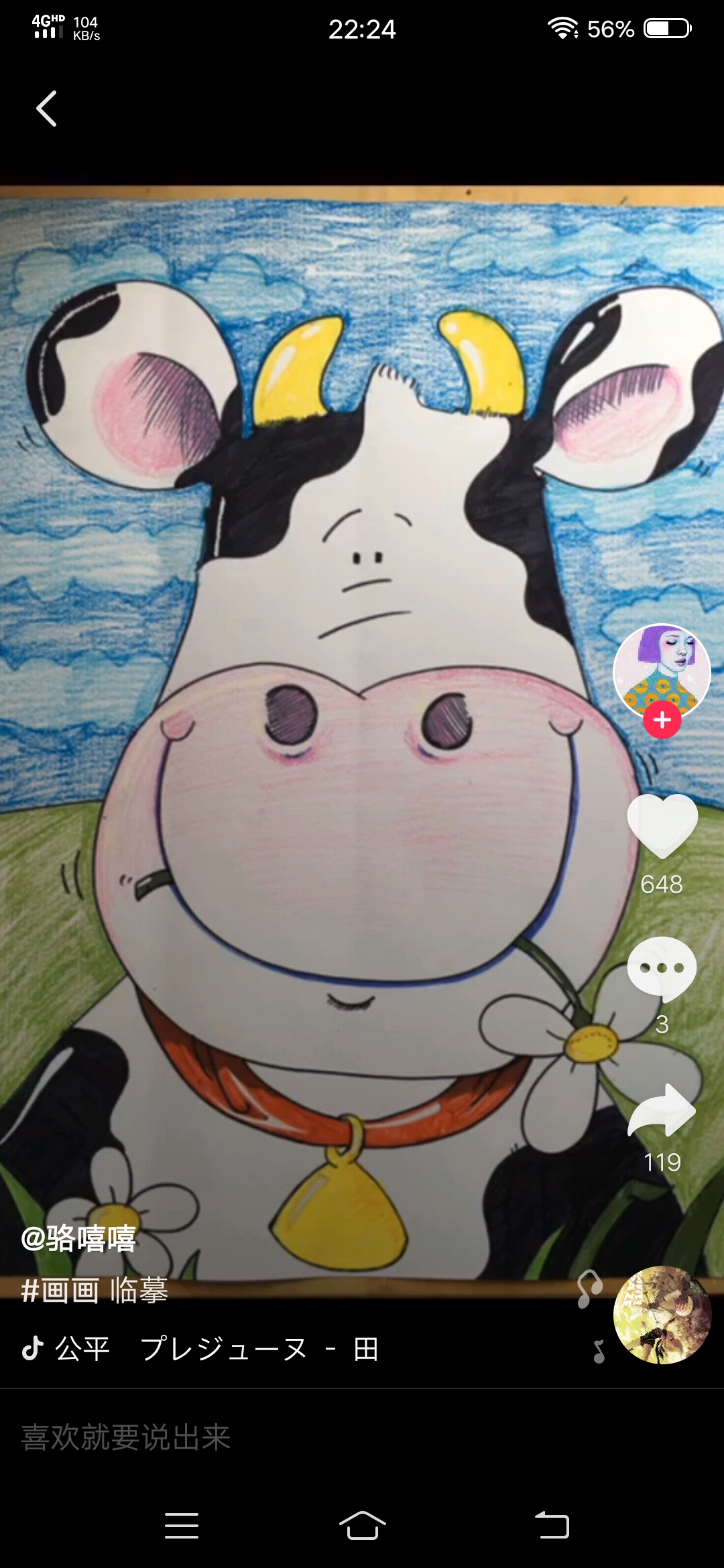Tap the sound title 公平 プレジューヌ
This screenshot has height=1568, width=724.
[215, 1349]
